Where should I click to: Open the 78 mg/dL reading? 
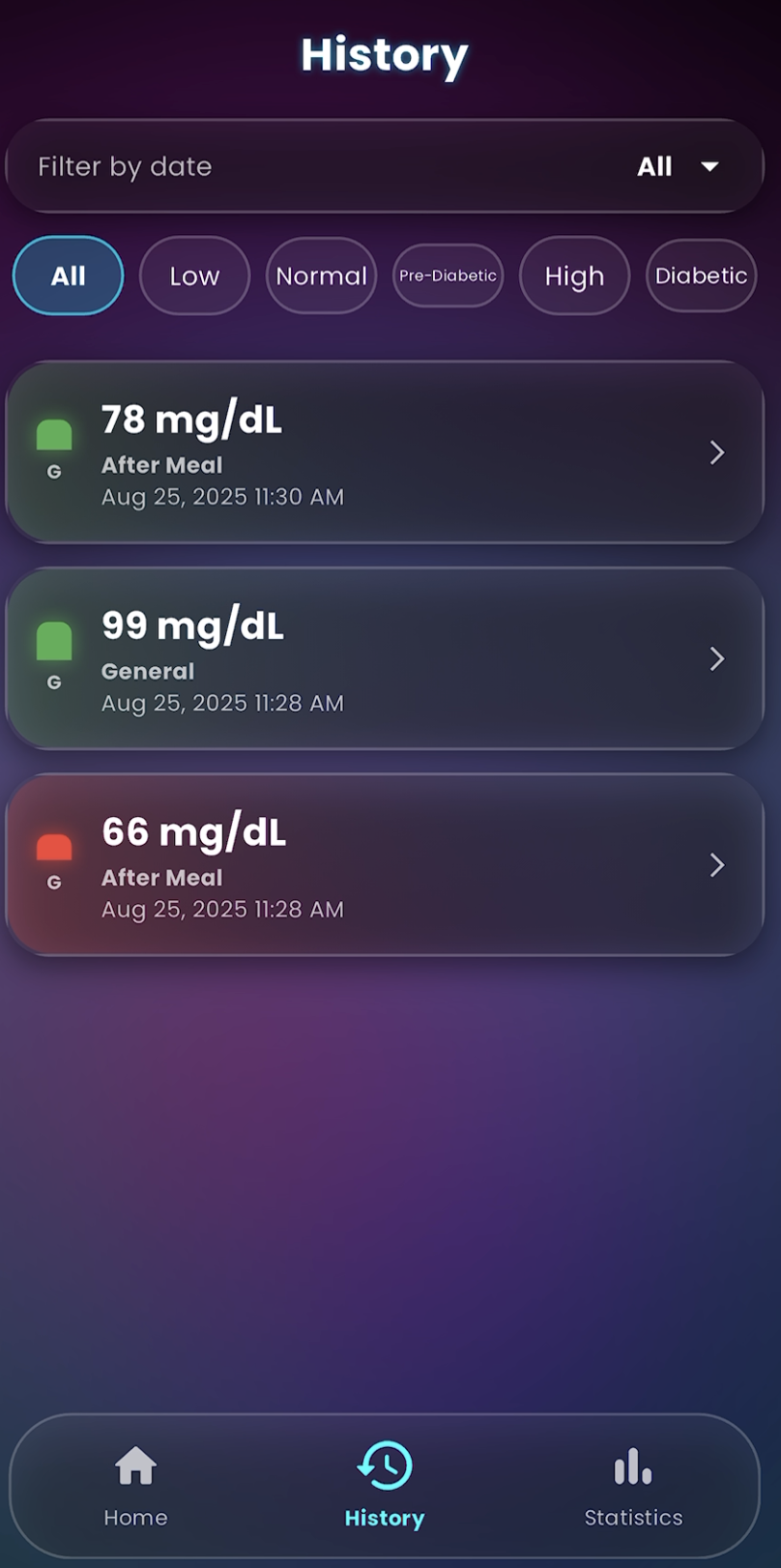click(385, 452)
